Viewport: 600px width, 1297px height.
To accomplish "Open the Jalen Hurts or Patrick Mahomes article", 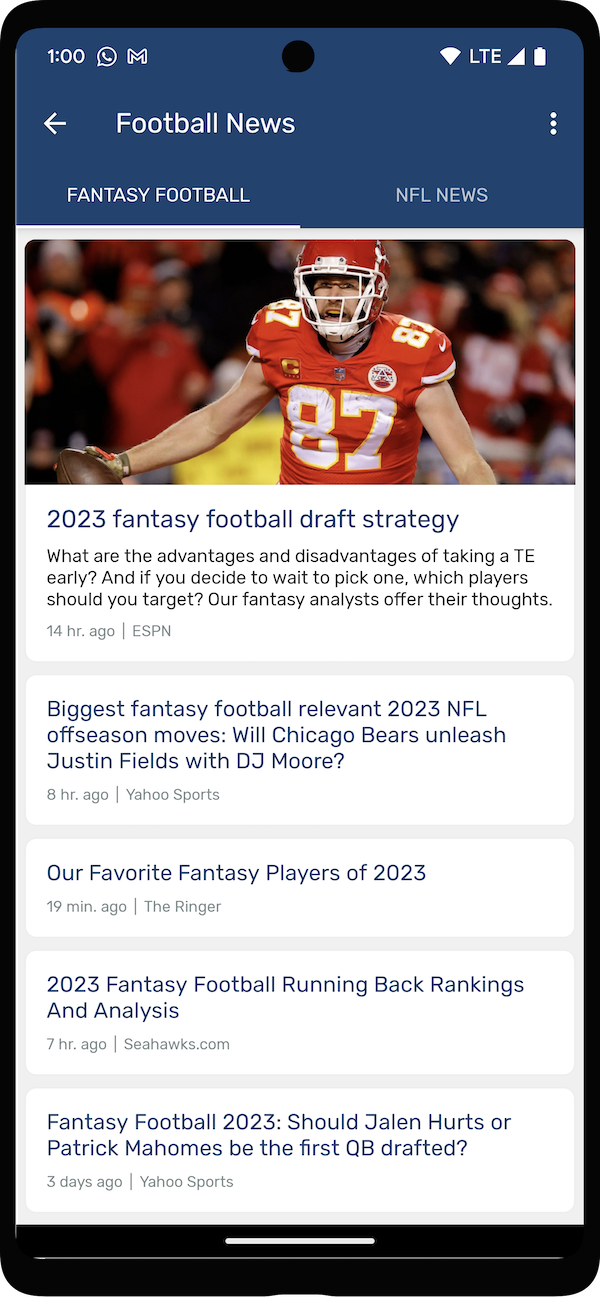I will coord(300,1150).
